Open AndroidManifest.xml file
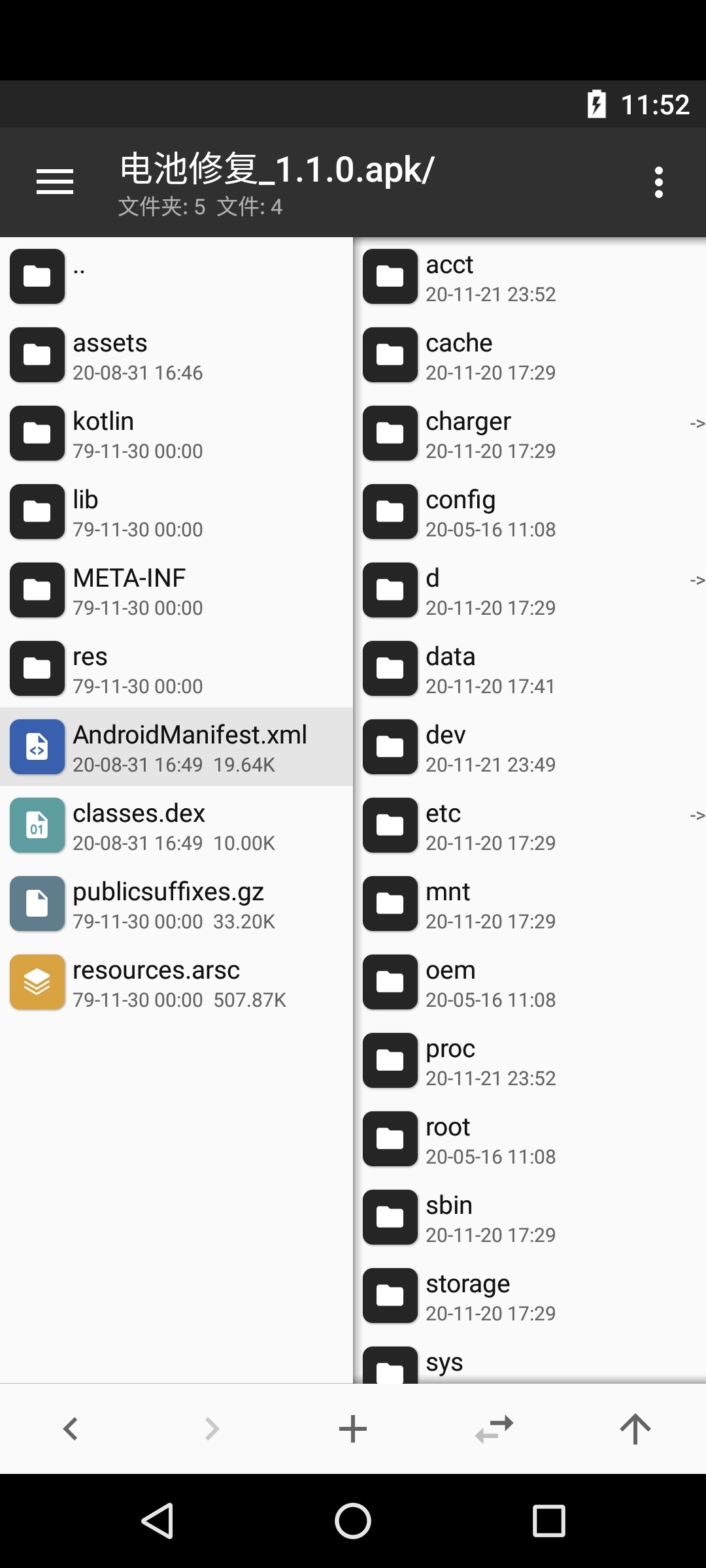The height and width of the screenshot is (1568, 706). [x=176, y=747]
